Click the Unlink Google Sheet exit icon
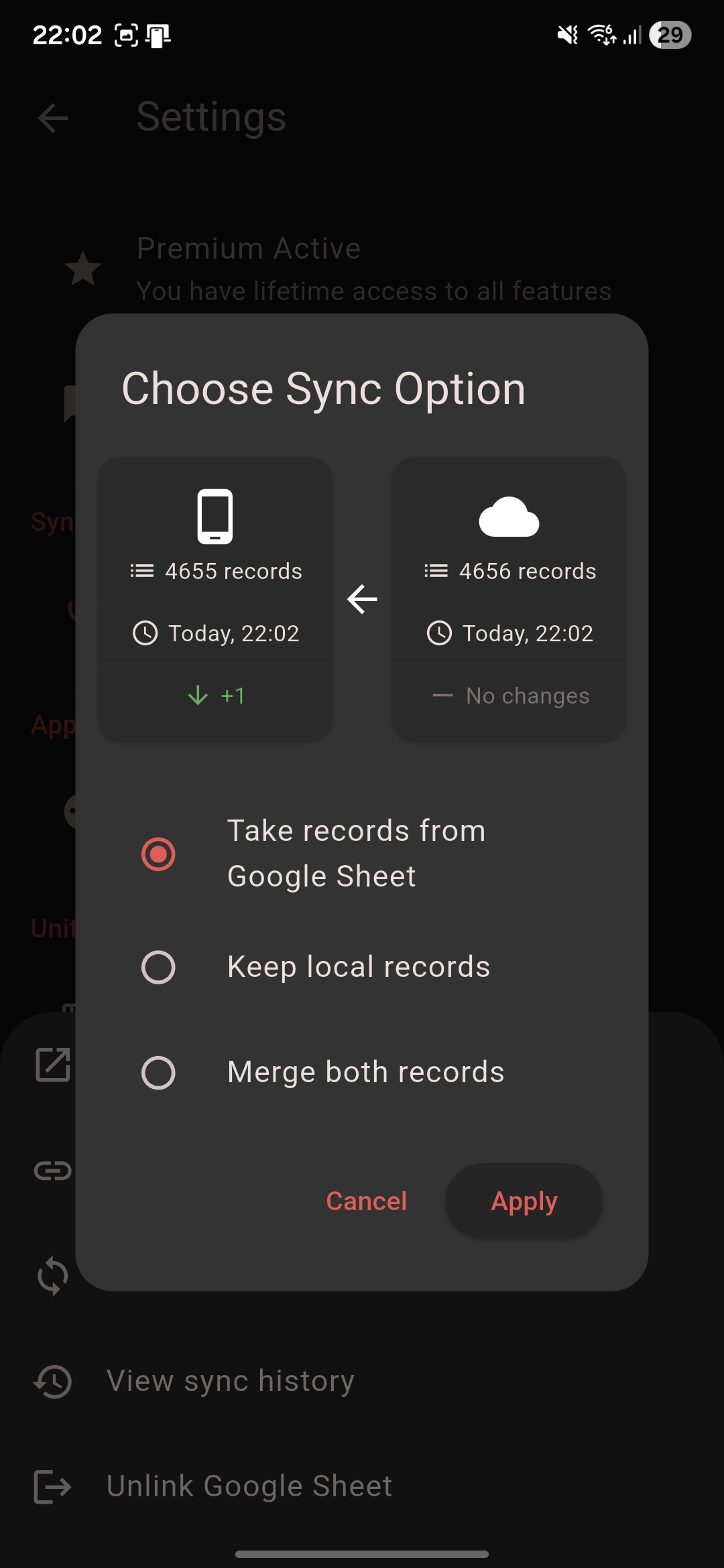 [52, 1485]
